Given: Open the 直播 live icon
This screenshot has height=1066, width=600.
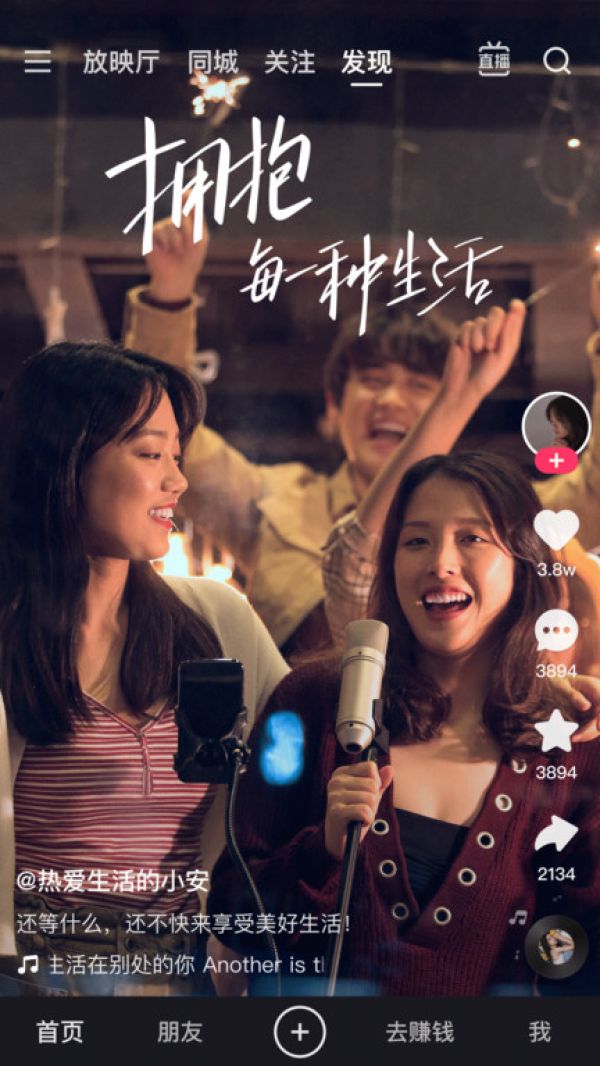Looking at the screenshot, I should (x=493, y=60).
